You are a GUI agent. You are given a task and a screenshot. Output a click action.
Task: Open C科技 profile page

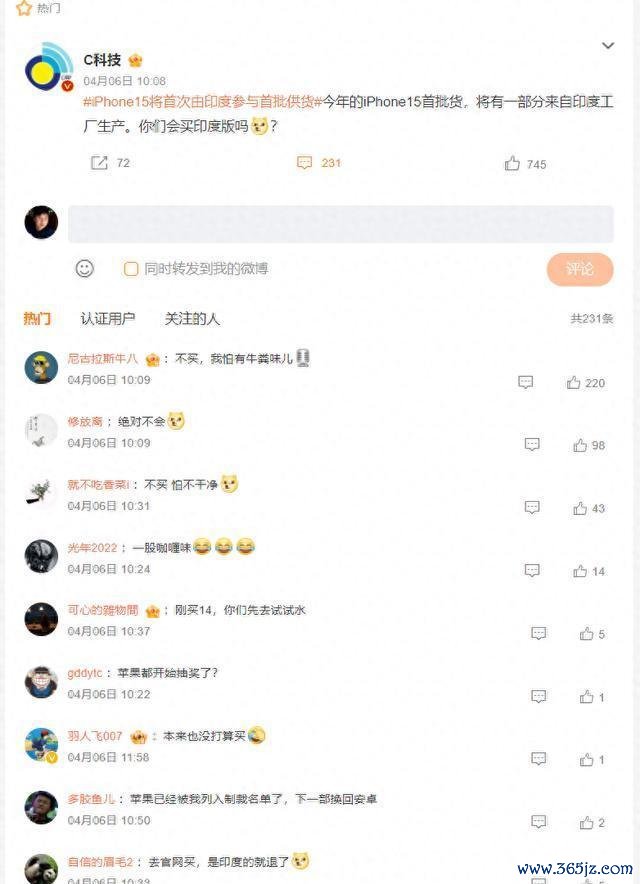(101, 60)
